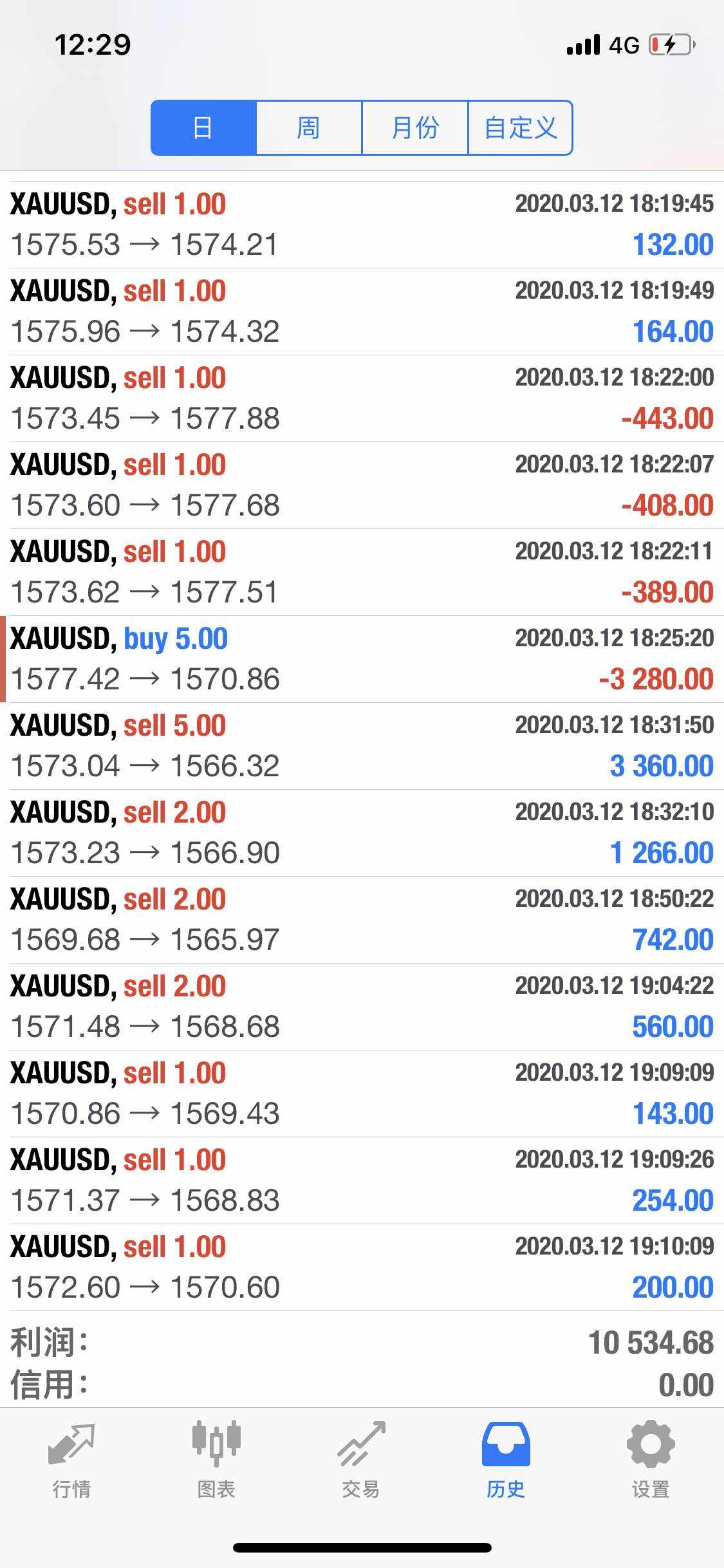Expand the buy 5.00 trade at 18:25:20
This screenshot has height=1568, width=724.
point(362,659)
